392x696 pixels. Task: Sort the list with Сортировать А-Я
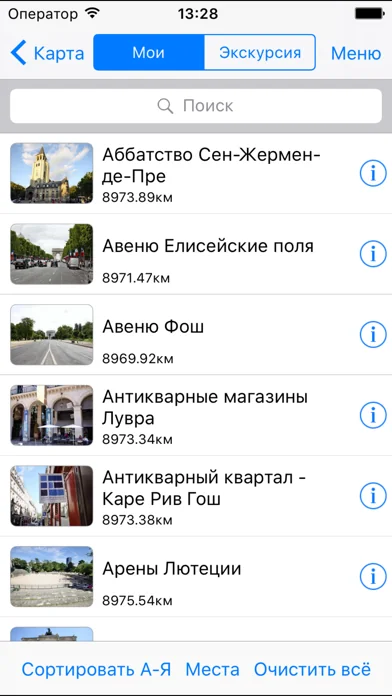96,669
